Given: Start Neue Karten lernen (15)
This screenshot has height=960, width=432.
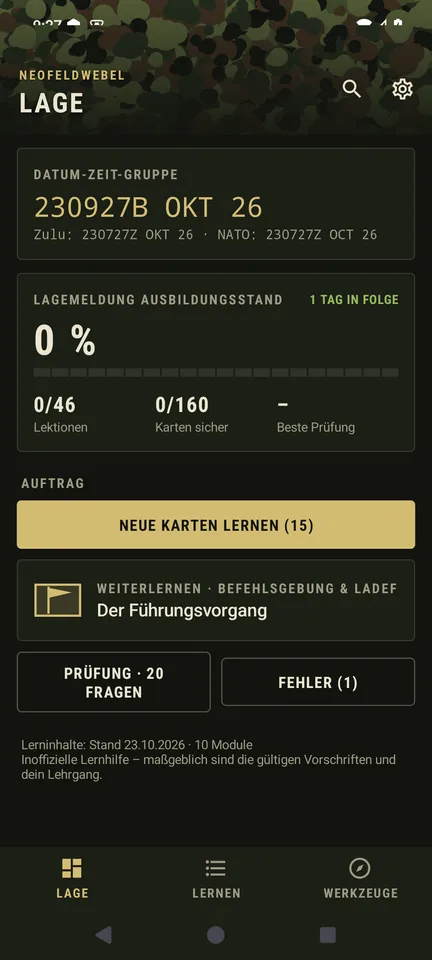Looking at the screenshot, I should click(x=216, y=525).
